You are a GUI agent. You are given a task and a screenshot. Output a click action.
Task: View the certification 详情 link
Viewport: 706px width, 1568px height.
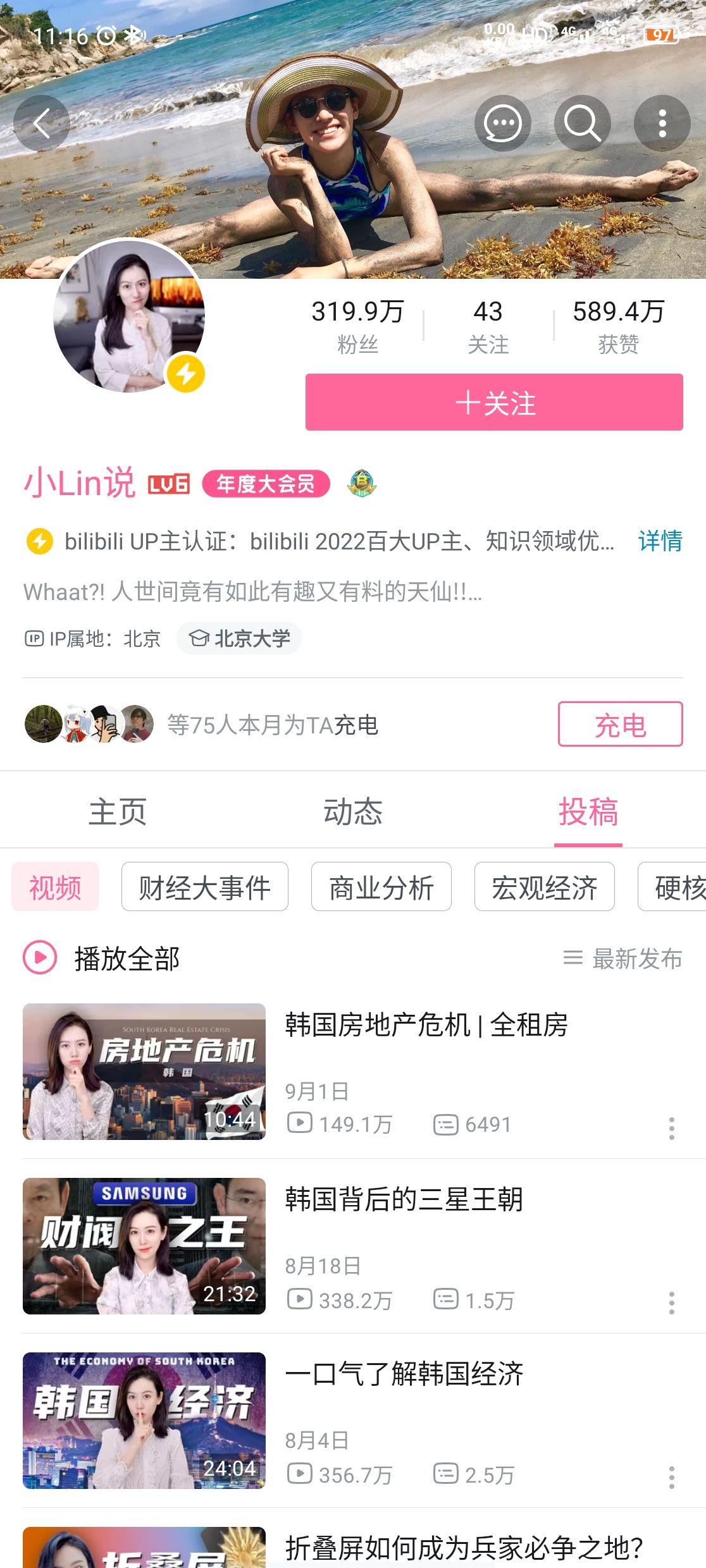[x=660, y=541]
